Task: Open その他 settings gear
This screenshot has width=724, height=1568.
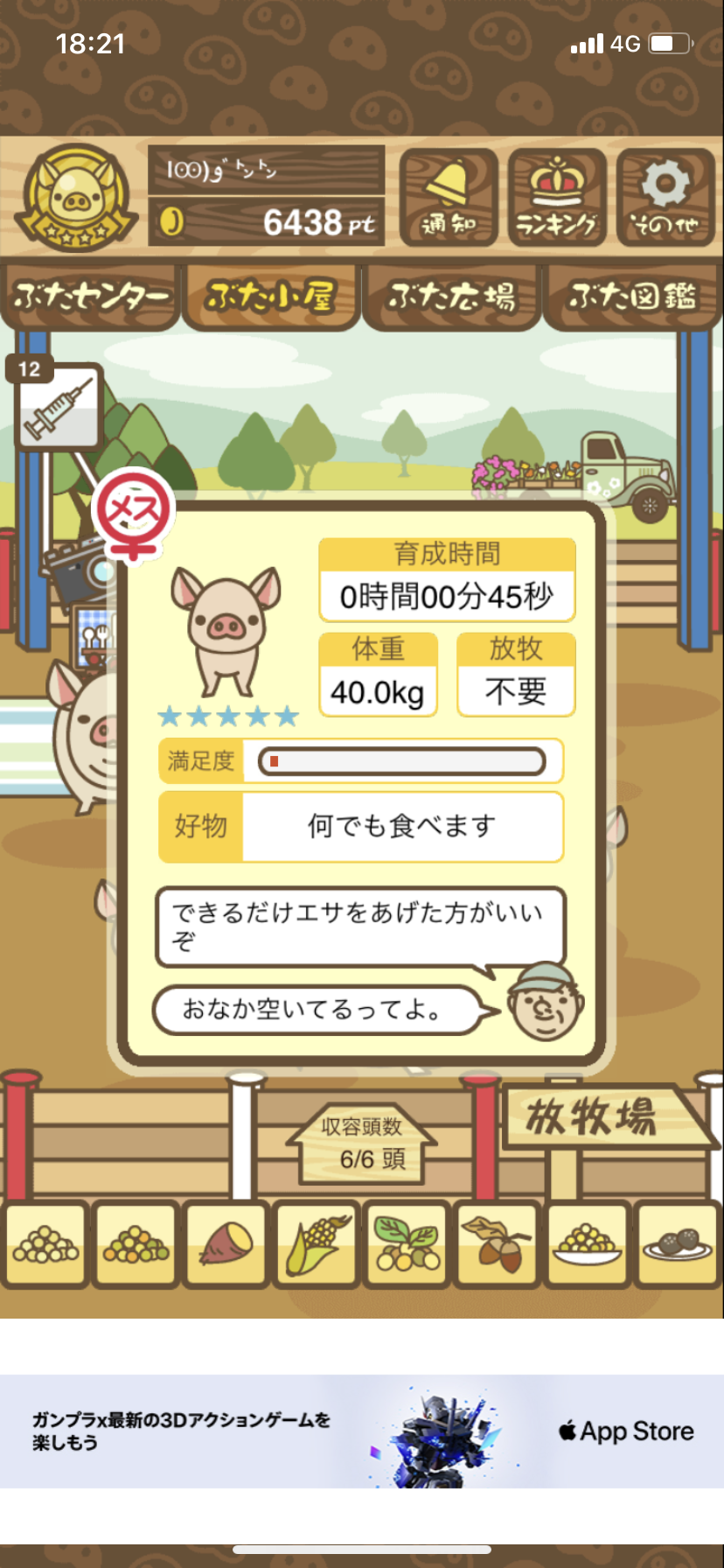Action: pyautogui.click(x=665, y=198)
